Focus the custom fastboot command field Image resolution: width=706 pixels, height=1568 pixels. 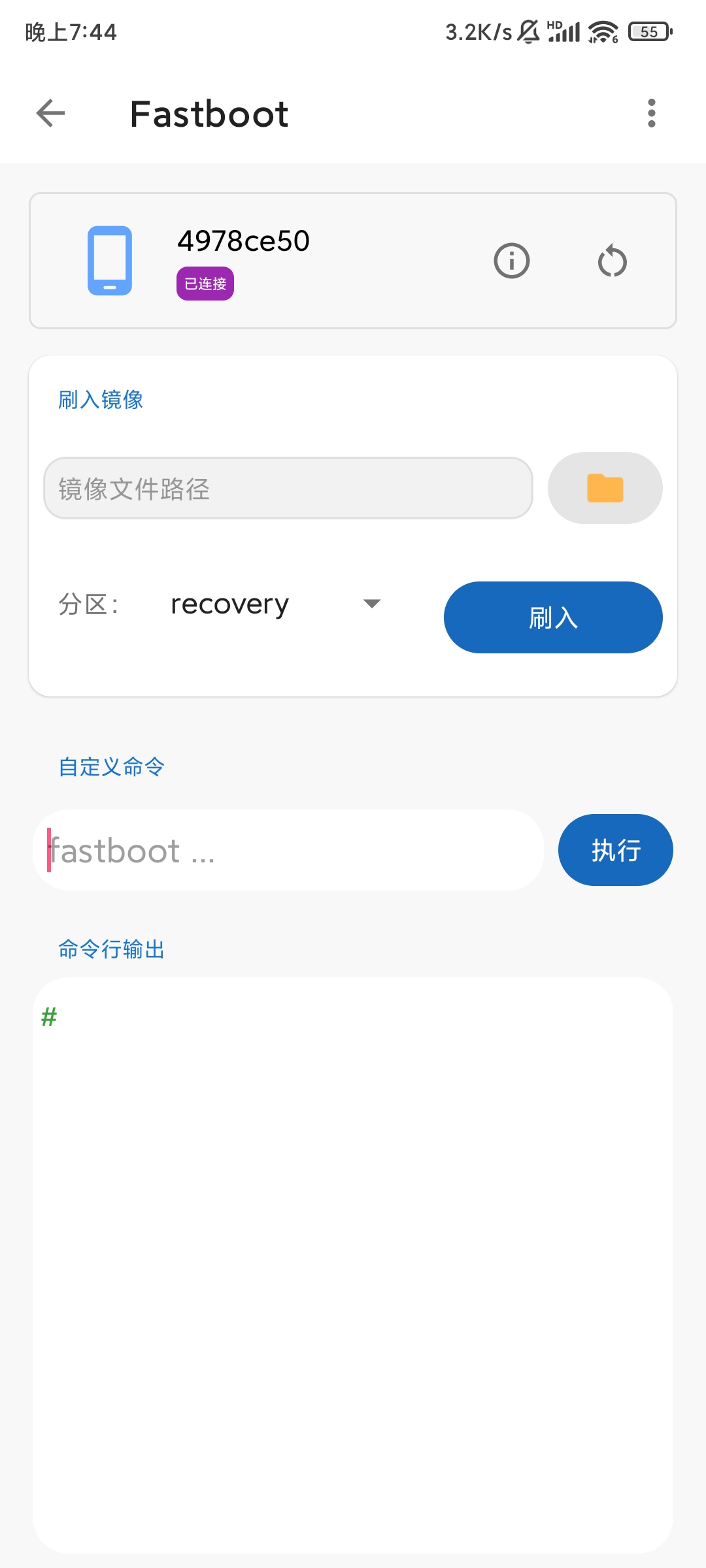[288, 850]
